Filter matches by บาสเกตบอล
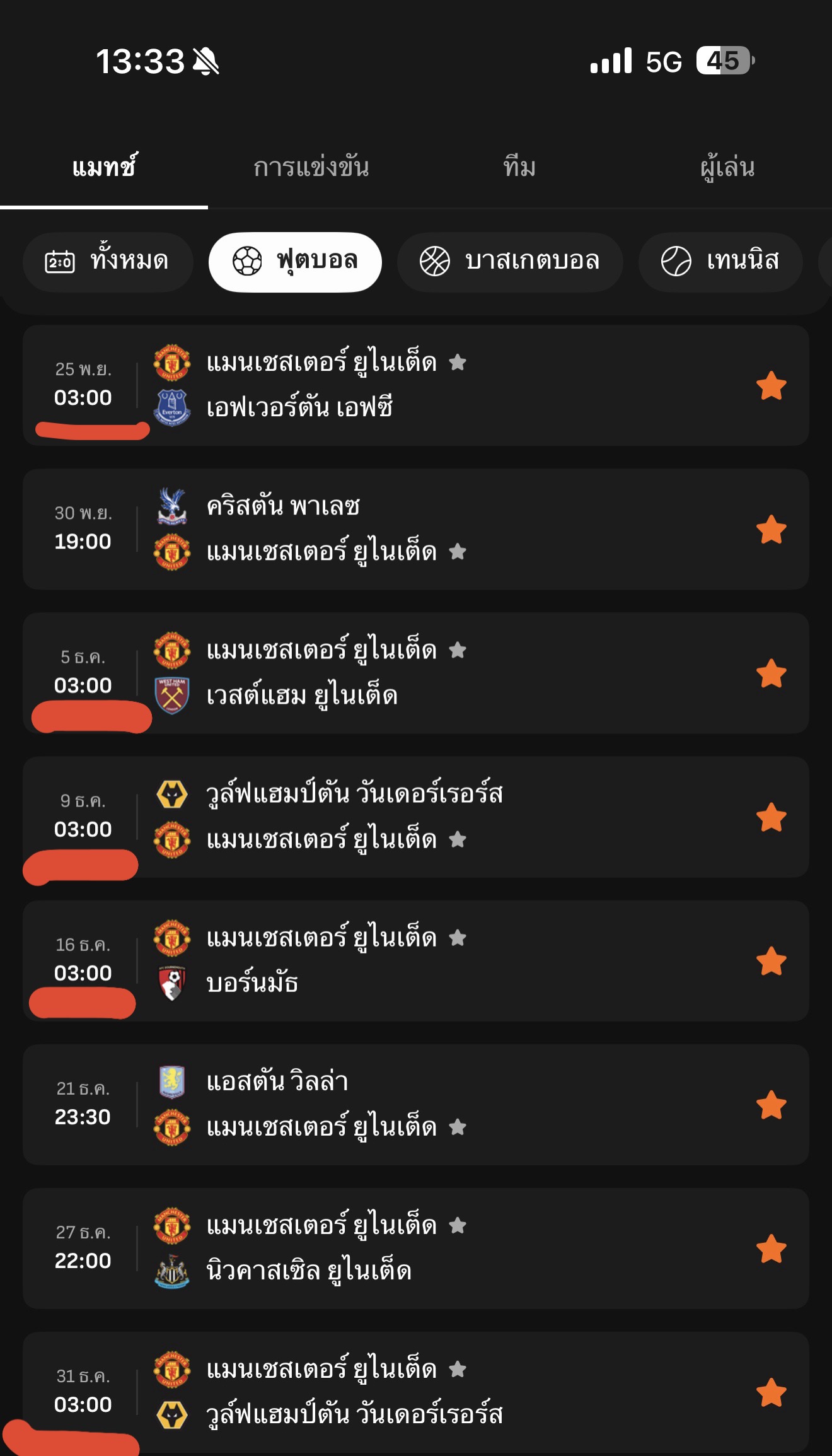This screenshot has height=1456, width=832. pos(510,262)
